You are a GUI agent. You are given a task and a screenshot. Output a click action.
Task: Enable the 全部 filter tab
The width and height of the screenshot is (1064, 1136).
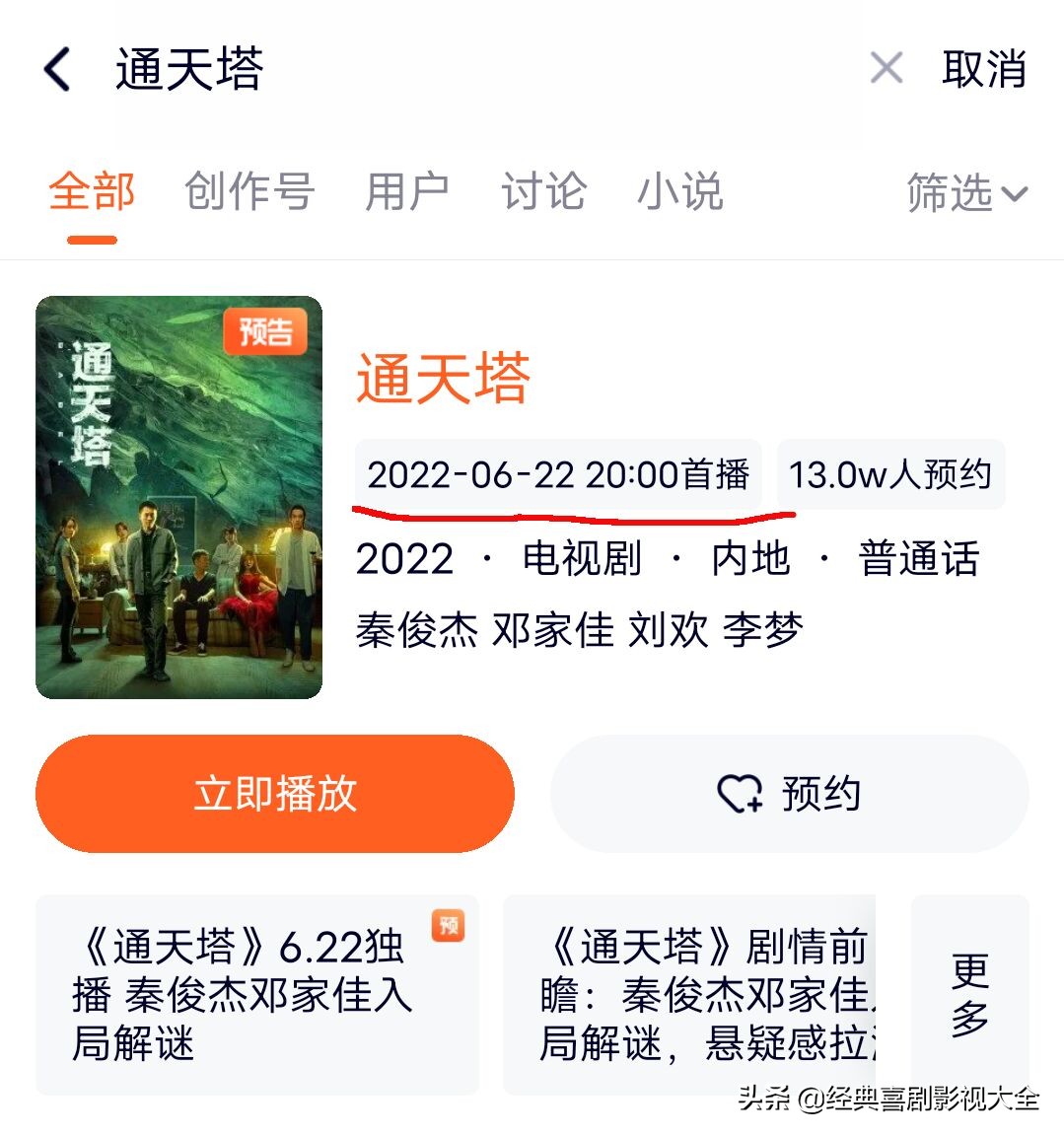coord(92,193)
